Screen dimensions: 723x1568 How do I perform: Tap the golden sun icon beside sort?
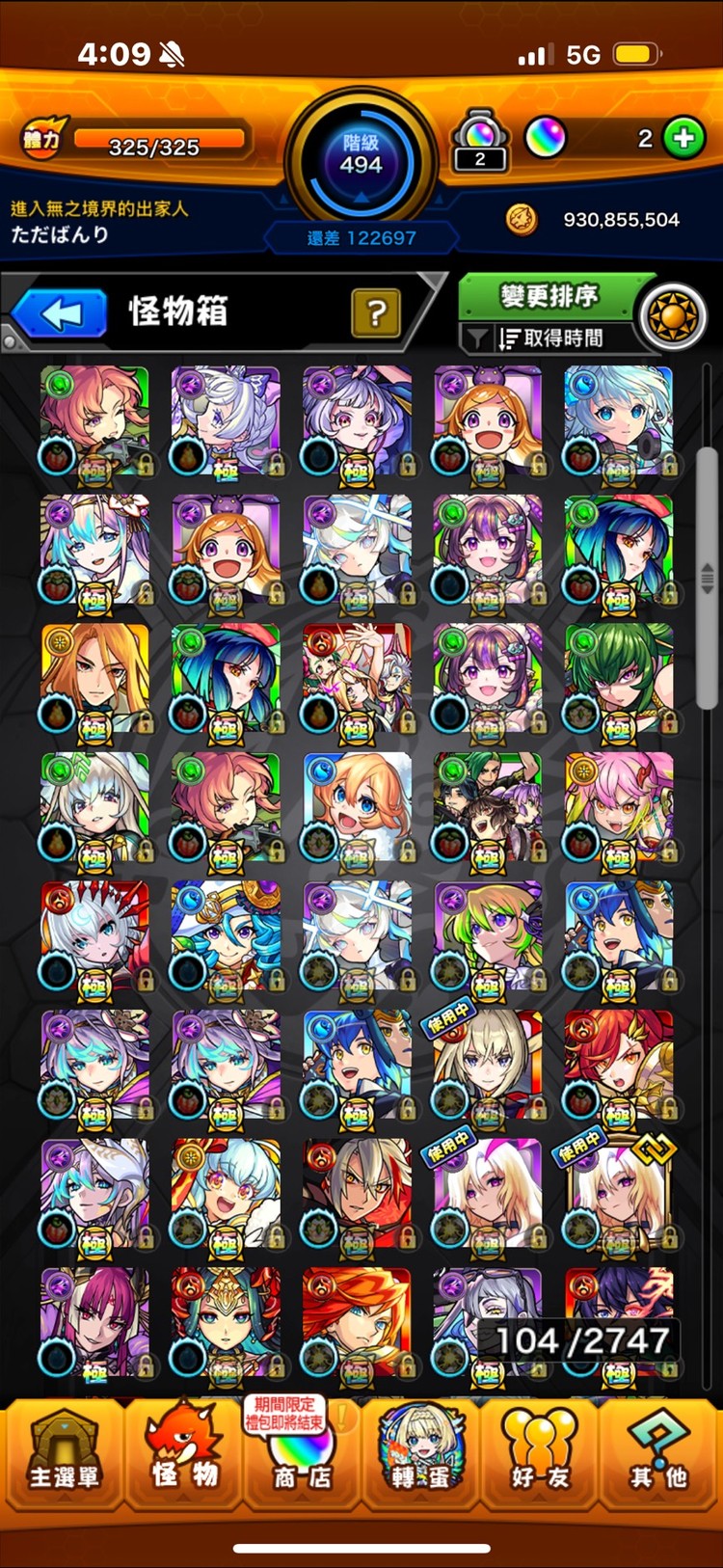[674, 316]
